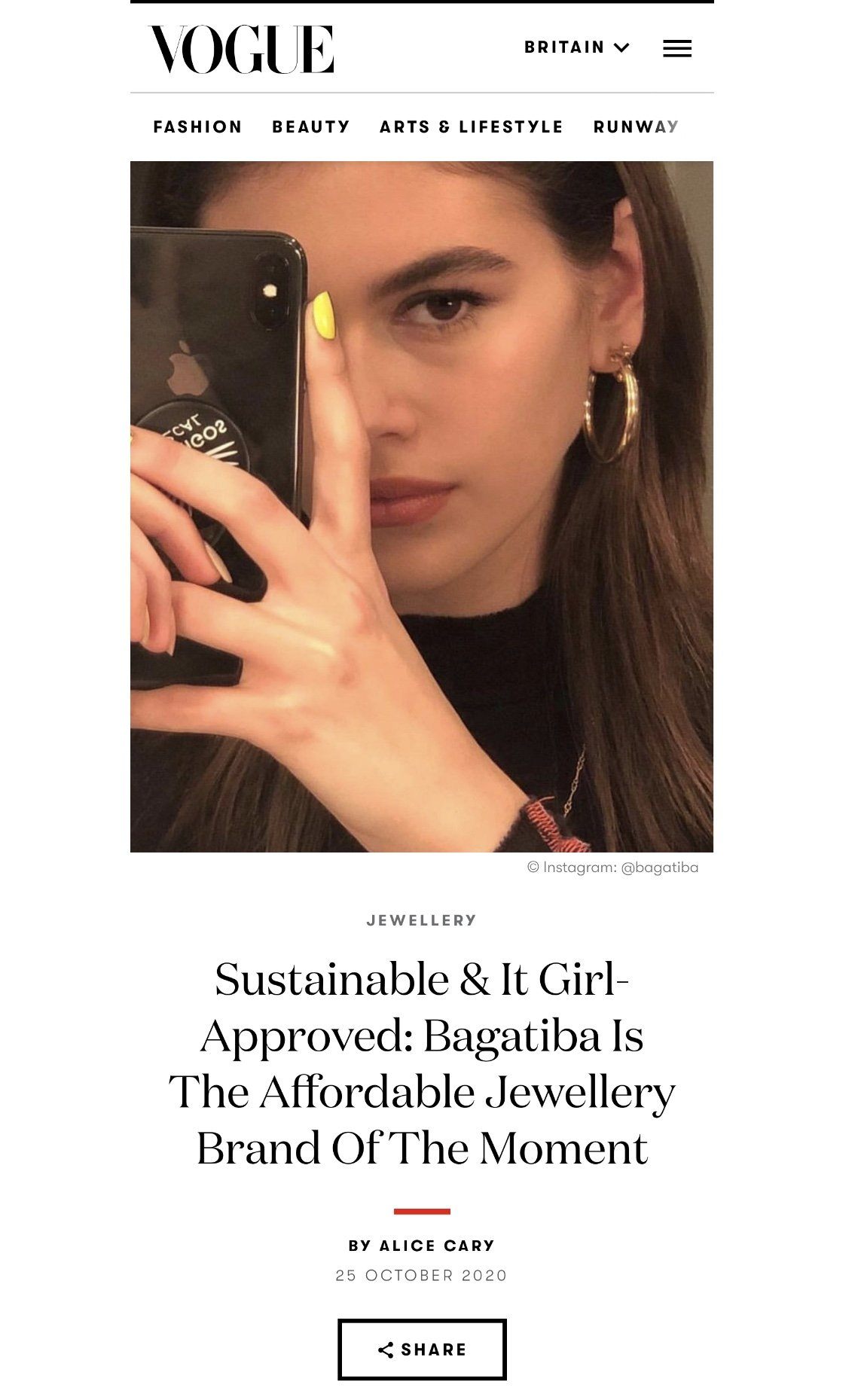Open the Runway section
This screenshot has width=858, height=1400.
[x=636, y=127]
